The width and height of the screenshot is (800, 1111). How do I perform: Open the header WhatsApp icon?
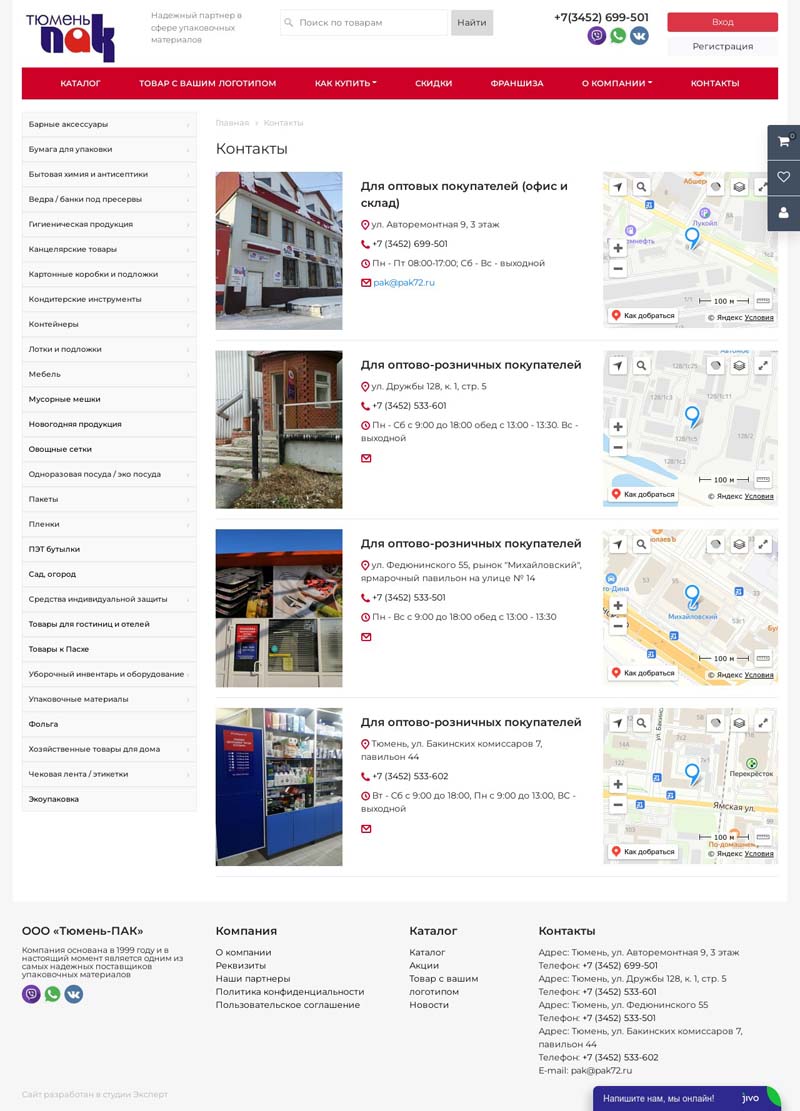tap(618, 35)
